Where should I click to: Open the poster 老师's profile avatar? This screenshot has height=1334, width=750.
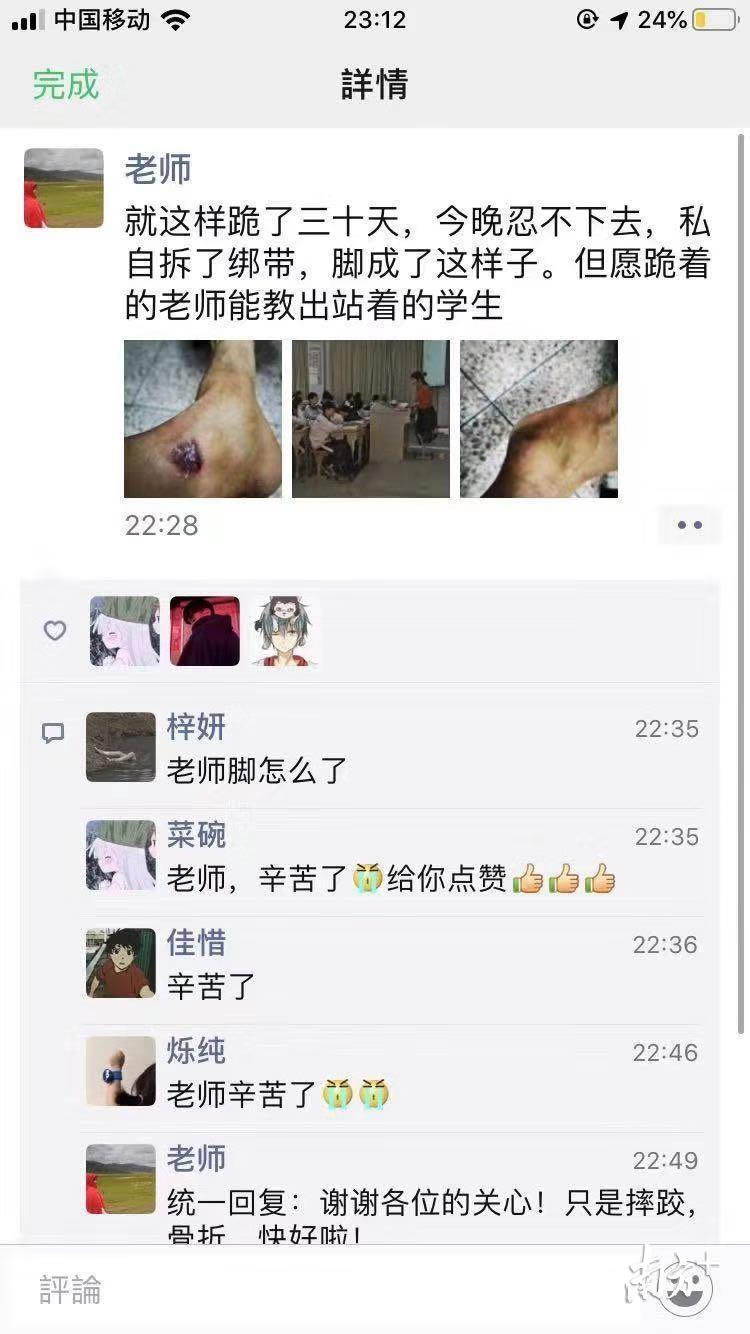[x=64, y=188]
